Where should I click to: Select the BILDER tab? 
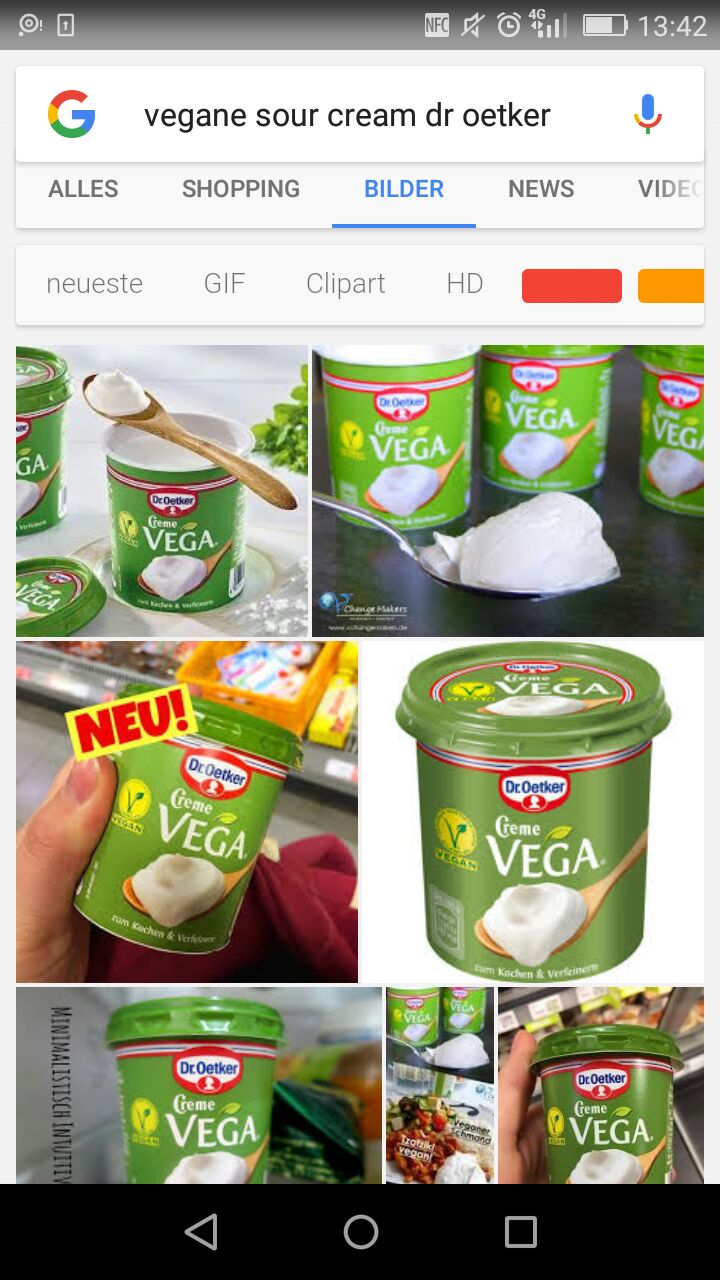[404, 189]
